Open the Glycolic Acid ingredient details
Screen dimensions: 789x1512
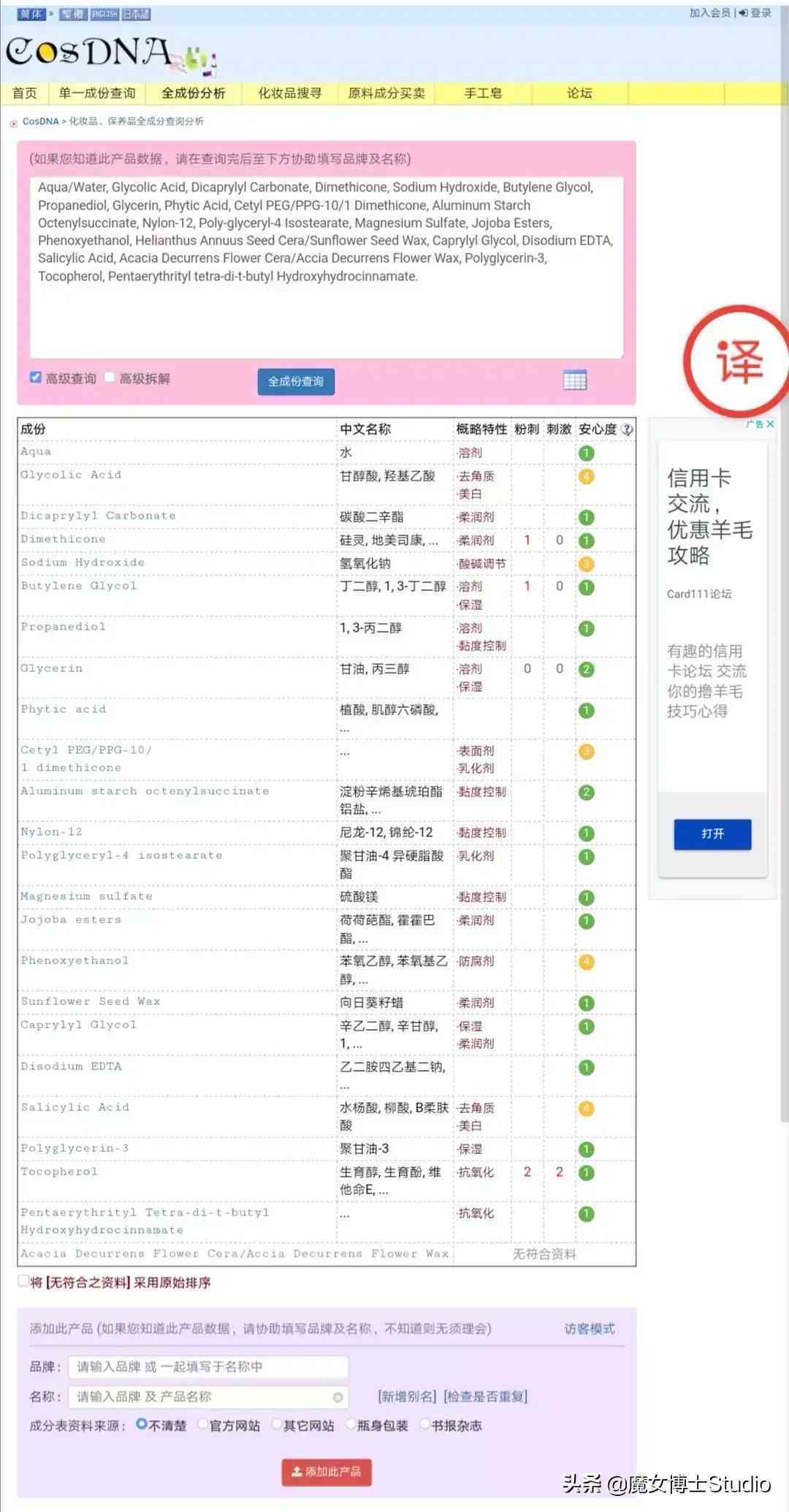(71, 475)
